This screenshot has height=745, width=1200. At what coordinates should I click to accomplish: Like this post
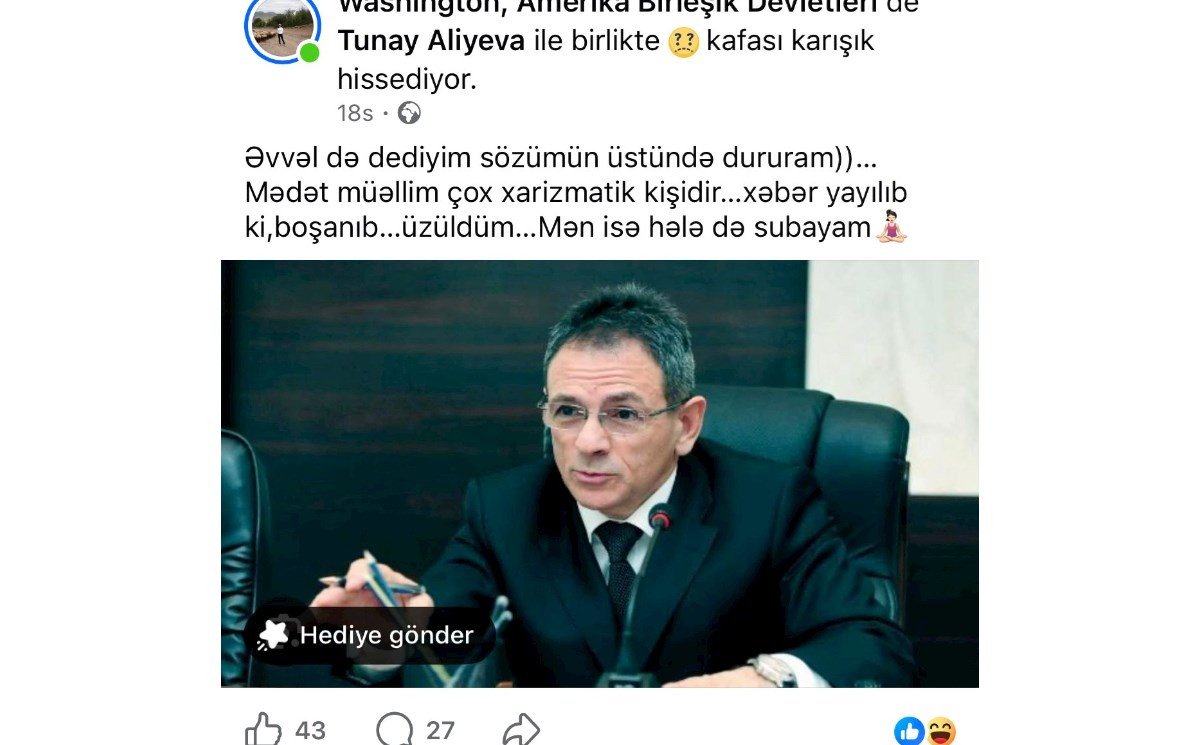tap(264, 729)
